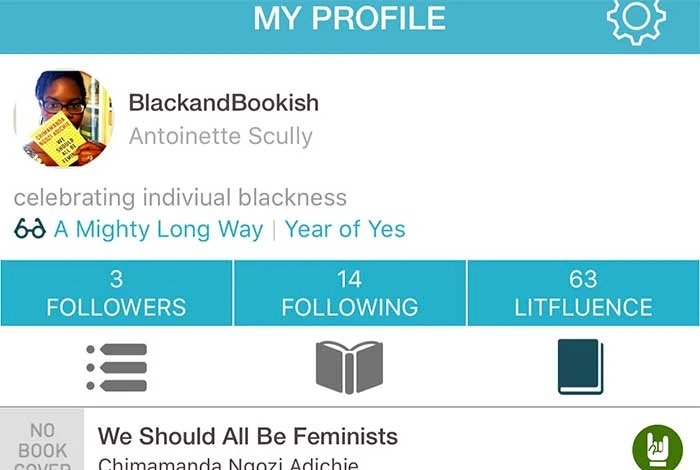This screenshot has width=700, height=470.
Task: Switch to the open book tab
Action: click(349, 367)
